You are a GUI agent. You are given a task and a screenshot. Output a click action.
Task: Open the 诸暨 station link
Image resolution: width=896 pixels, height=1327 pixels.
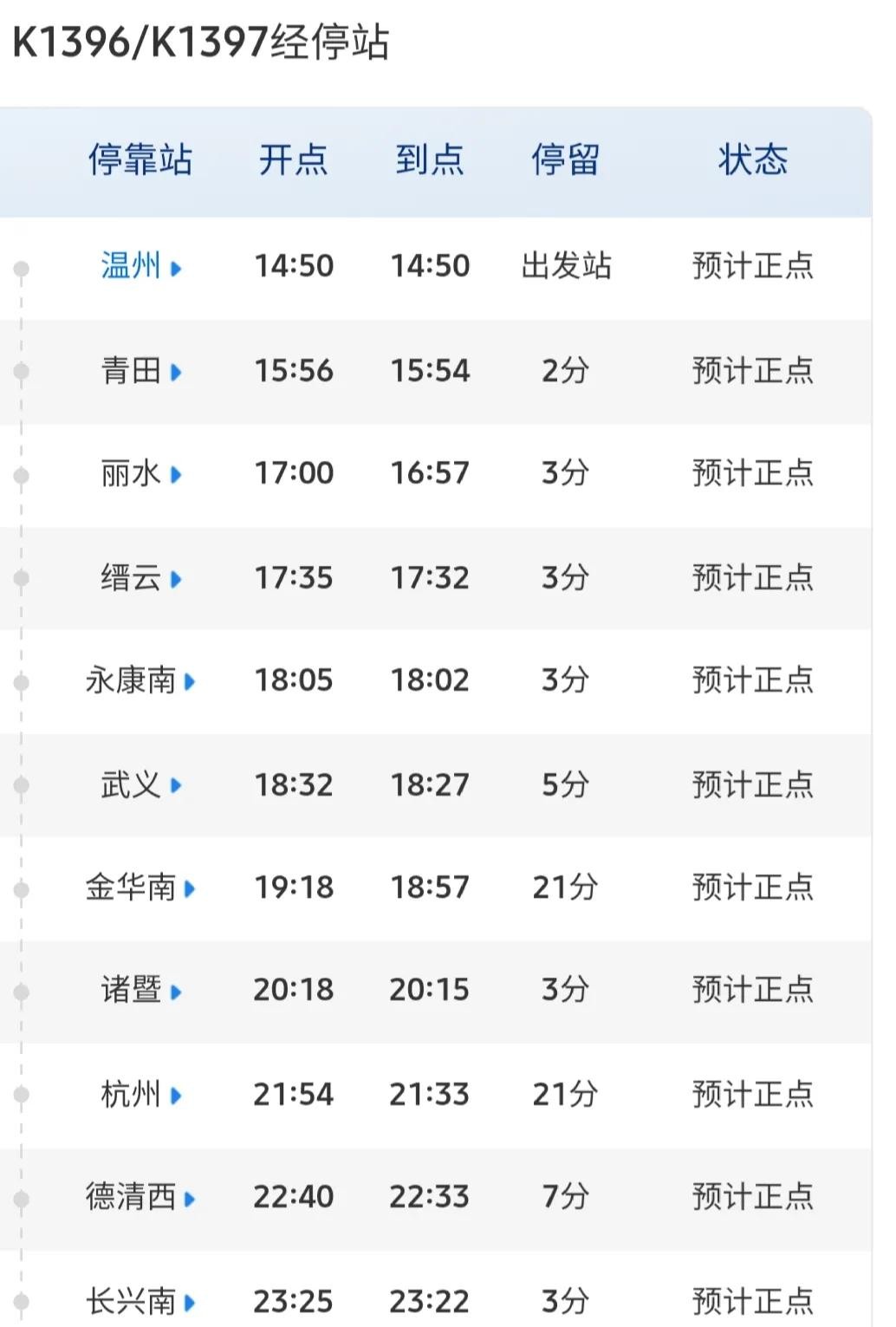coord(140,990)
